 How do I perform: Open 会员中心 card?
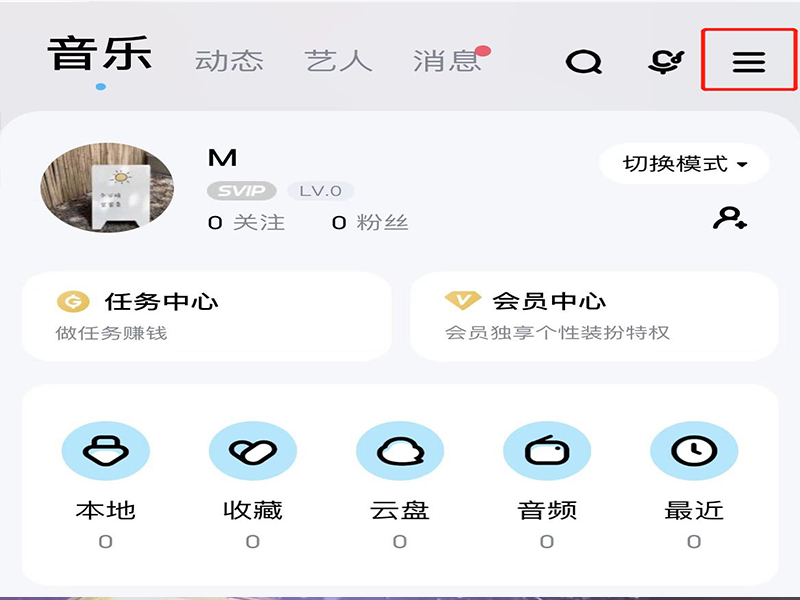coord(594,315)
